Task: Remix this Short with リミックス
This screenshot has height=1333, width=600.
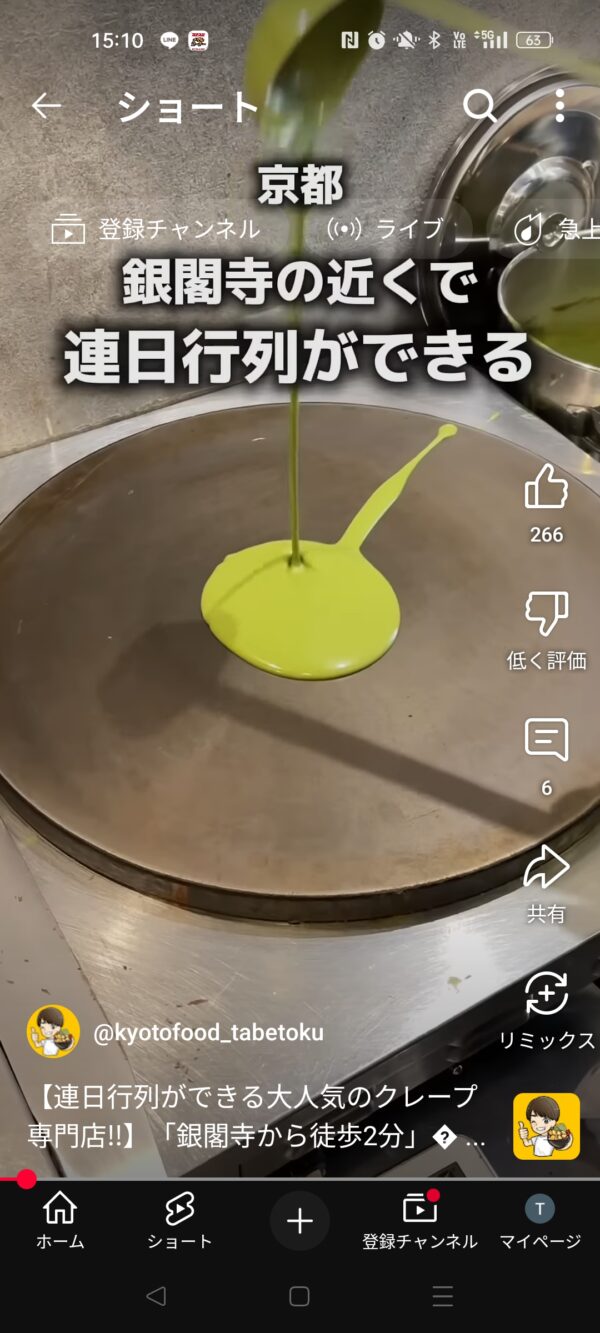Action: click(x=546, y=996)
